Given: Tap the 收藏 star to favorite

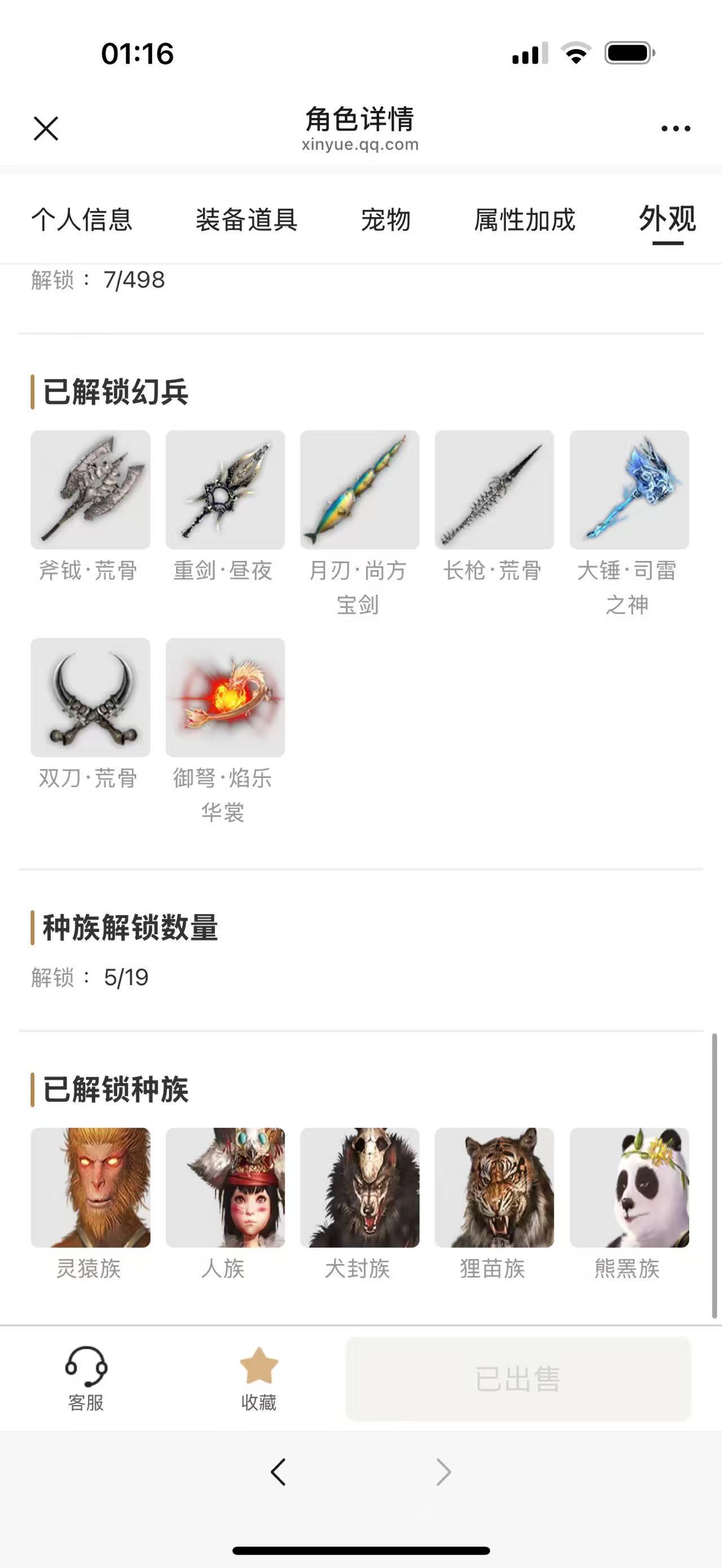Looking at the screenshot, I should pyautogui.click(x=259, y=1379).
